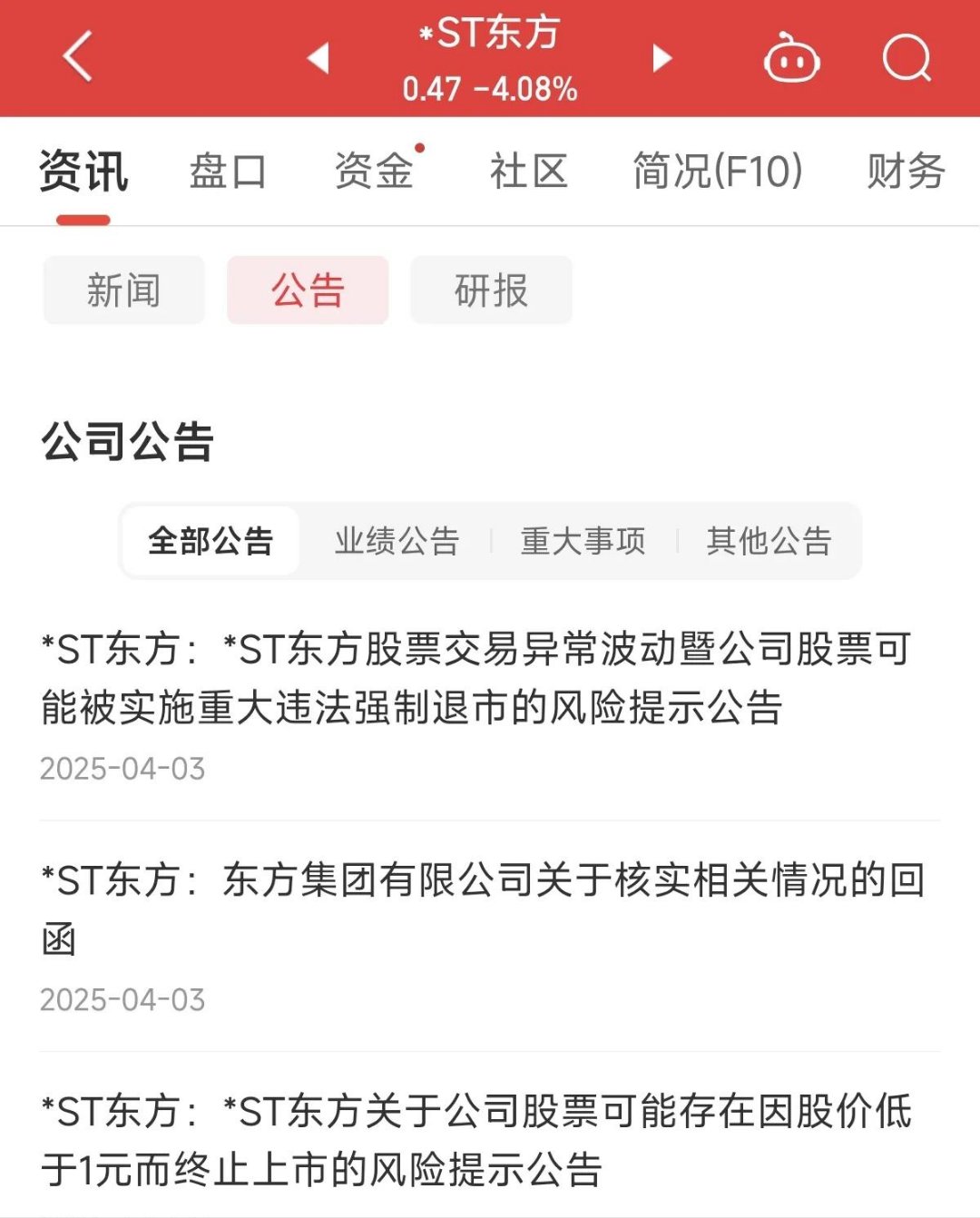
Task: Open the AI robot assistant
Action: (791, 57)
